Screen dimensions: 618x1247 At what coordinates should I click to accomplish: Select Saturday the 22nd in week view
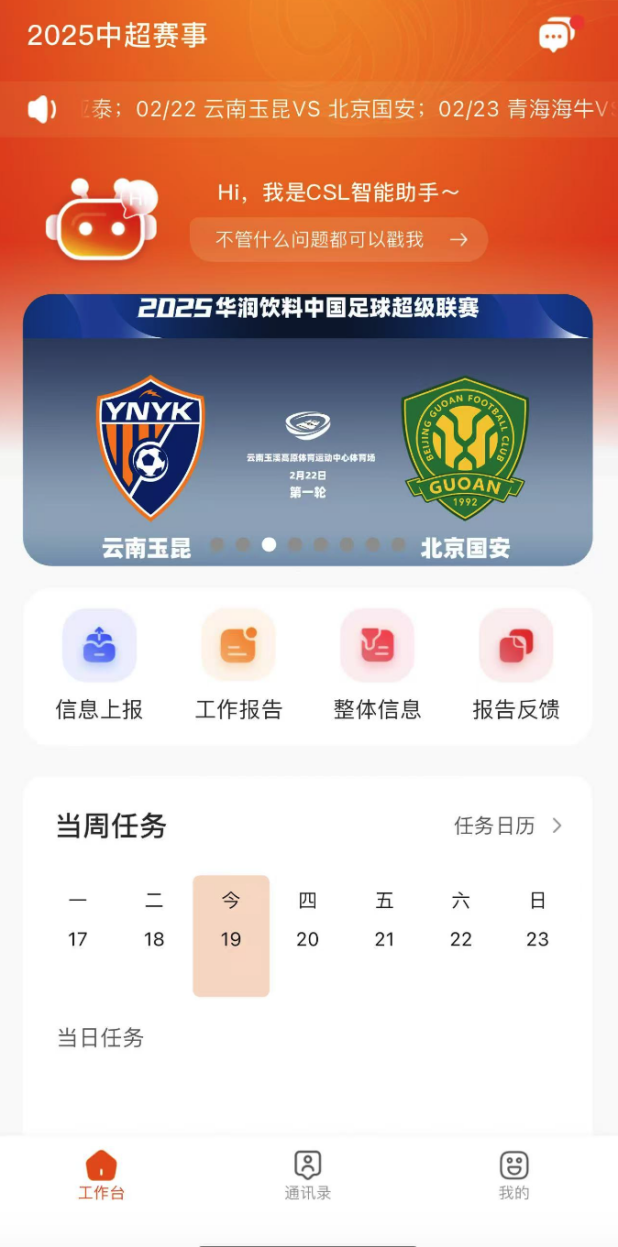click(x=461, y=922)
